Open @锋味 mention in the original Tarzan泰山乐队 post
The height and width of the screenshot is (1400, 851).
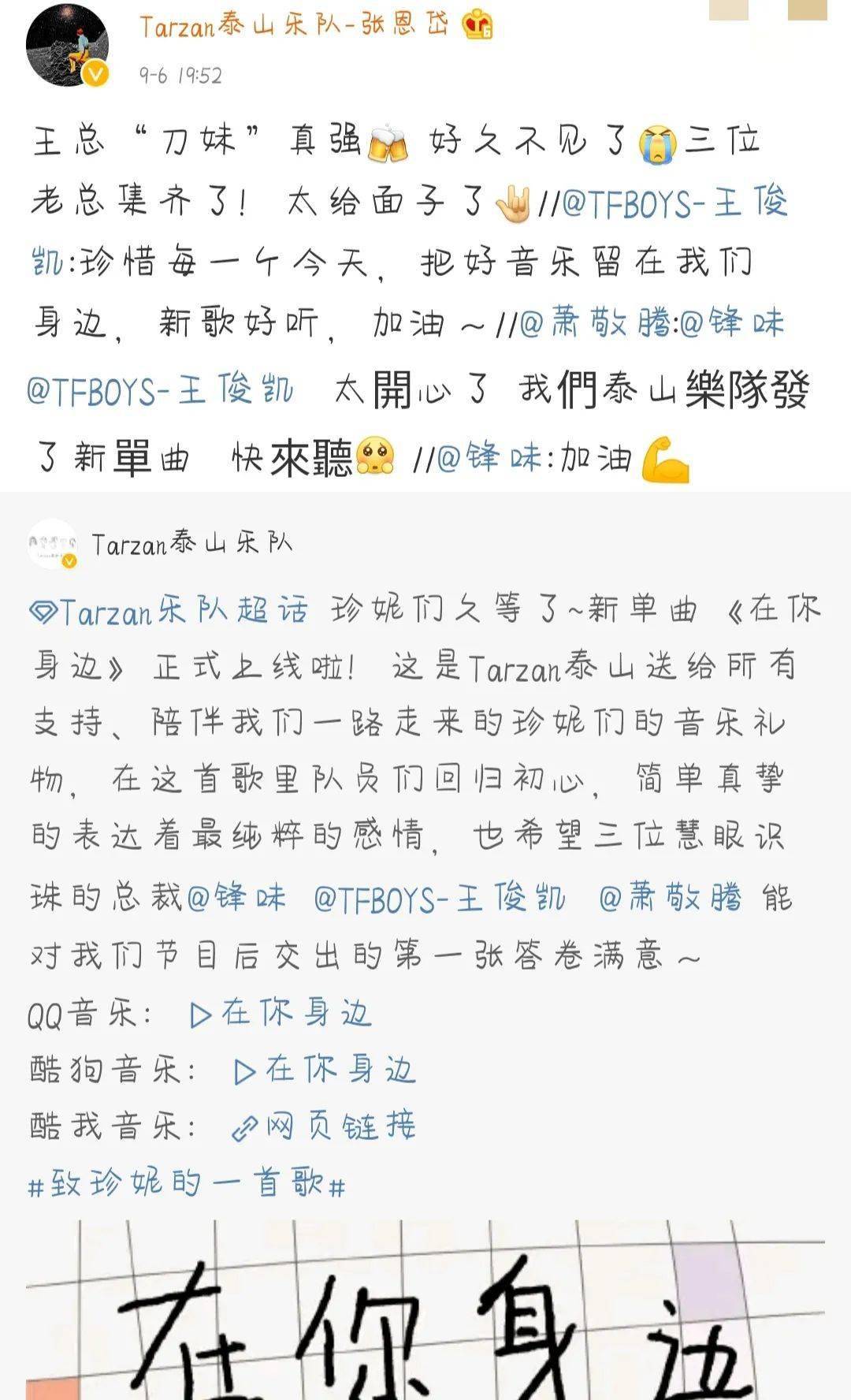pyautogui.click(x=236, y=898)
